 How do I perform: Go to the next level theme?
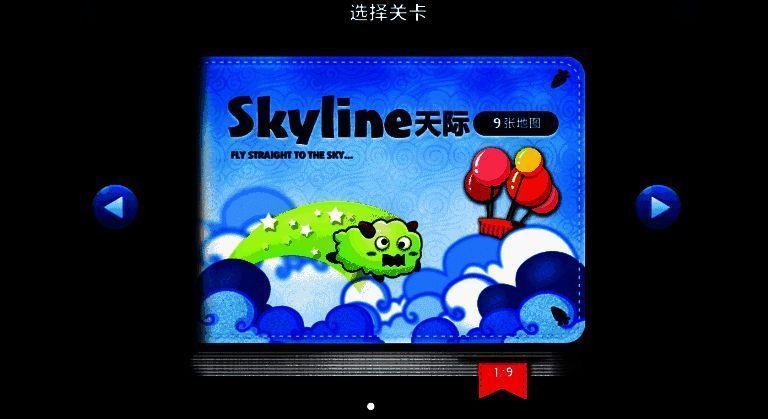(658, 207)
